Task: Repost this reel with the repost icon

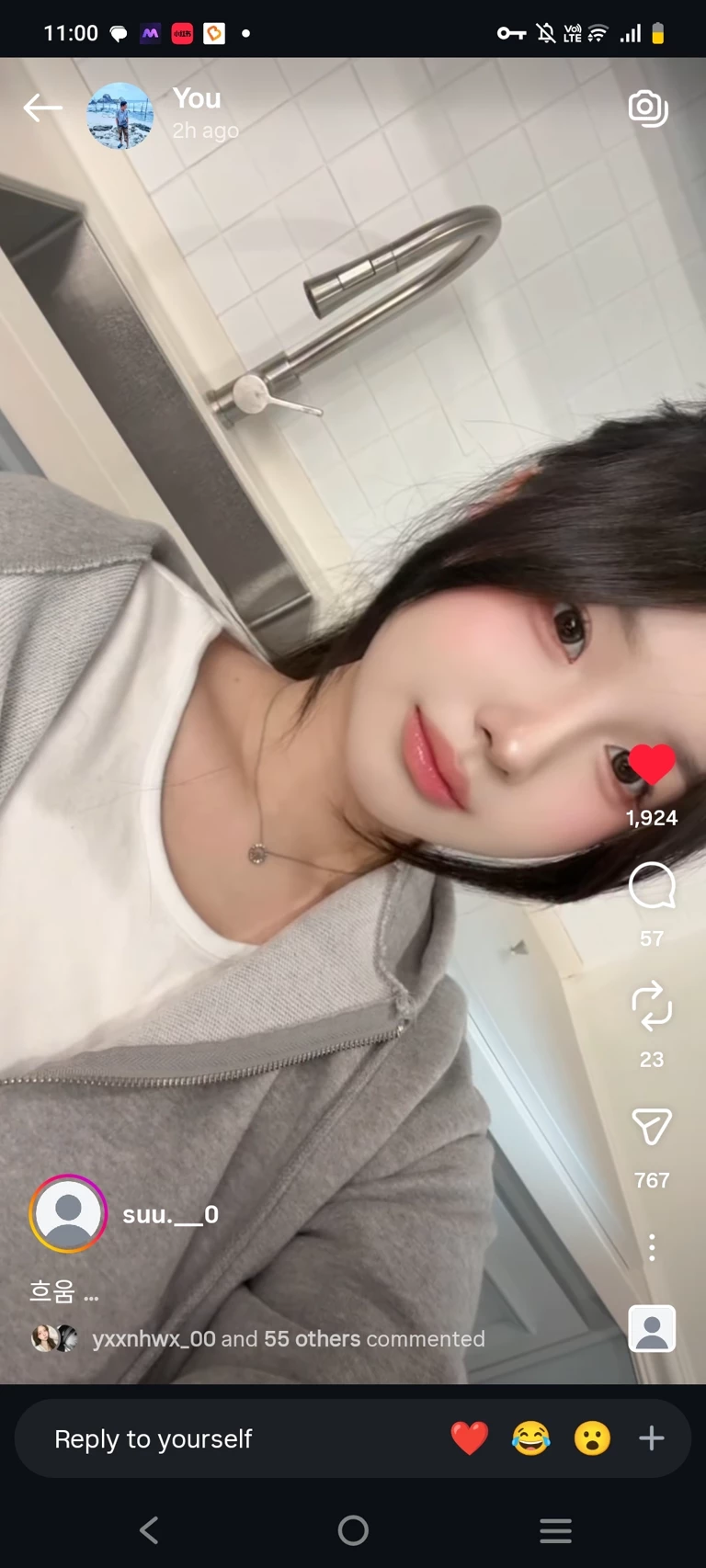Action: [652, 1006]
